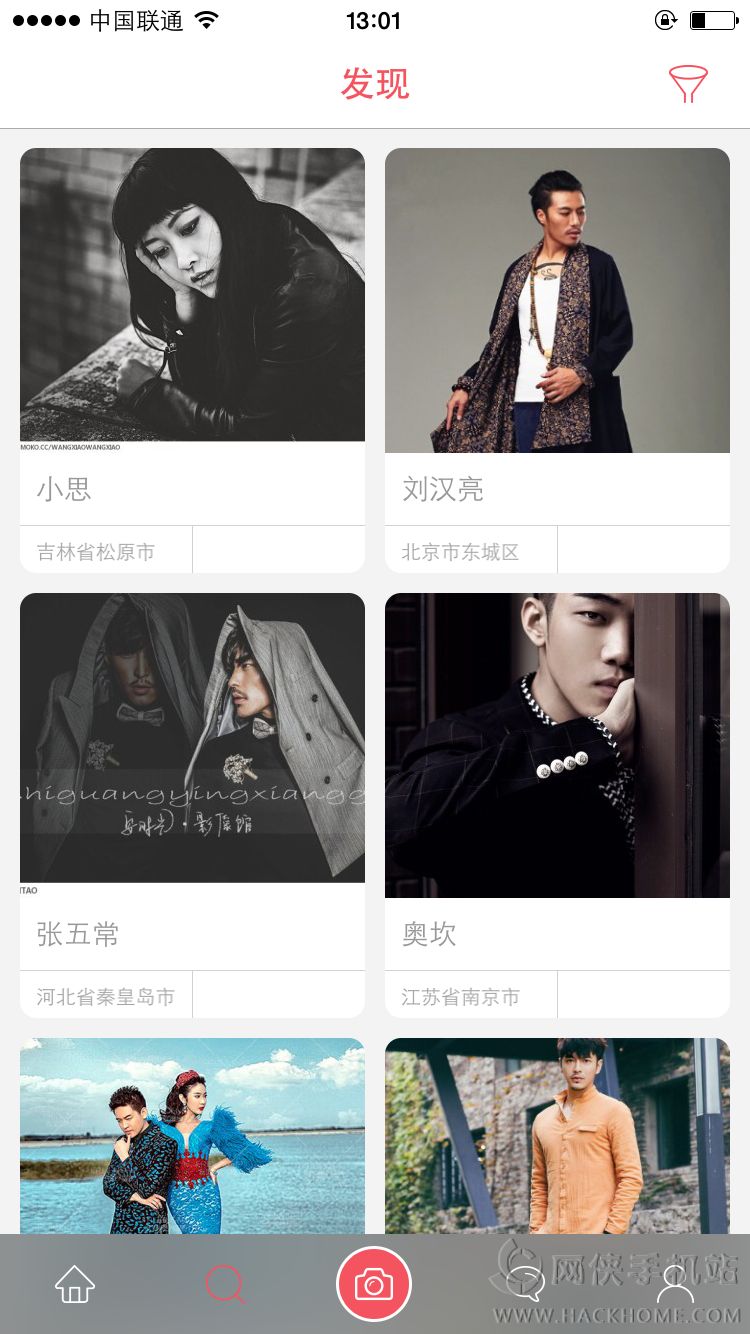Open the profile tab

pyautogui.click(x=675, y=1284)
